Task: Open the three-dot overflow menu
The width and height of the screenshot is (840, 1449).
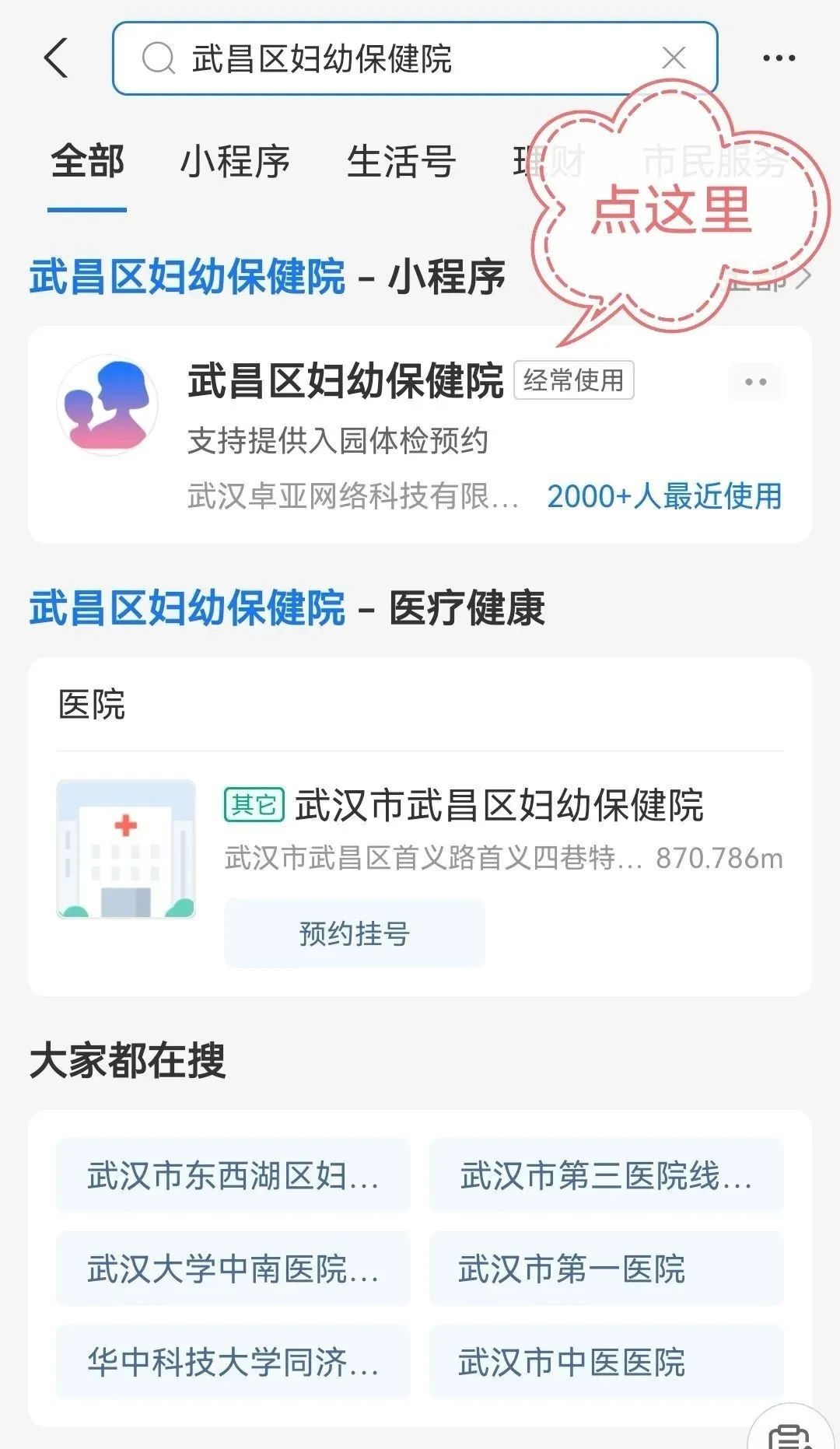Action: tap(777, 57)
